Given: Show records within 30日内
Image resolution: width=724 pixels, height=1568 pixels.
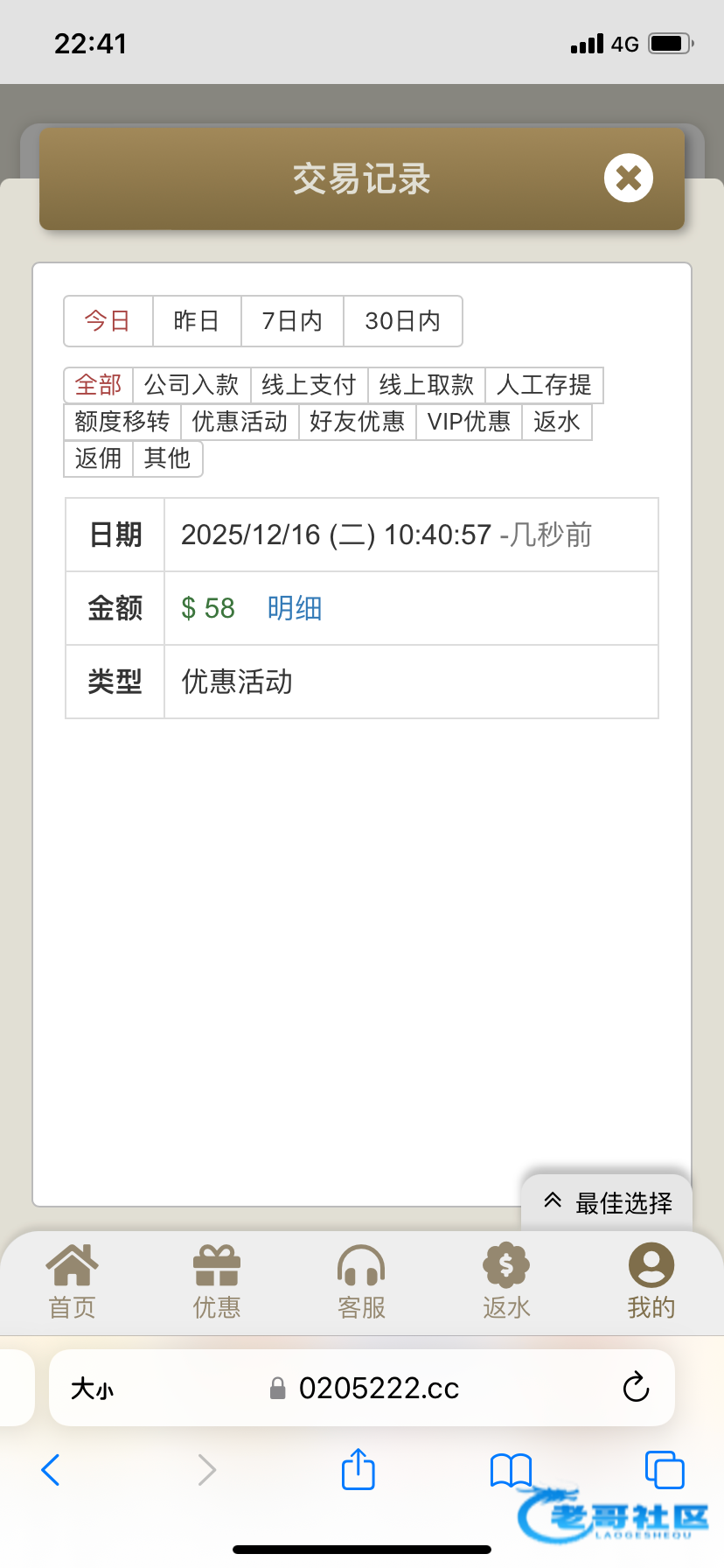Looking at the screenshot, I should (x=402, y=321).
